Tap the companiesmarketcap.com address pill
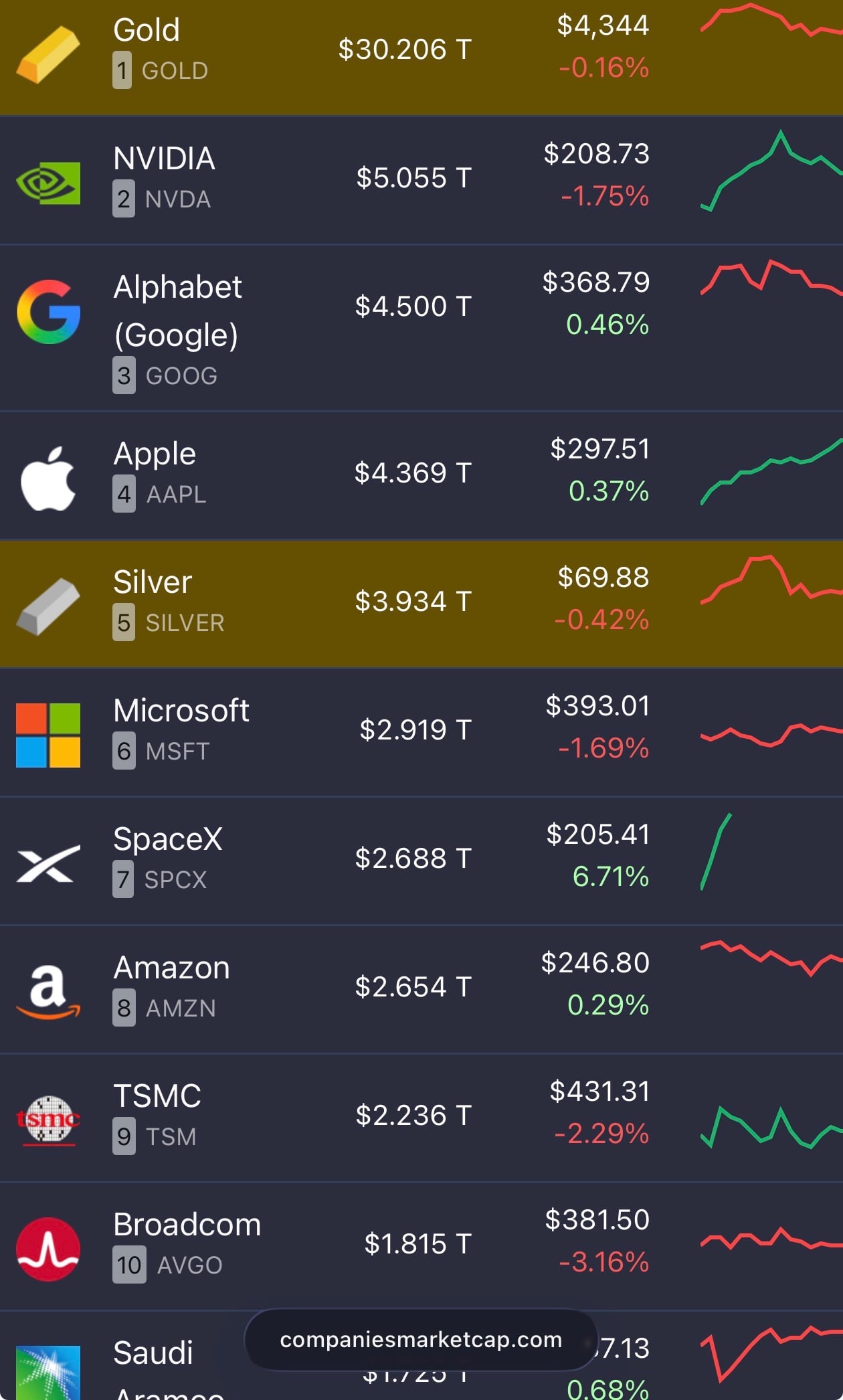 pos(421,1340)
